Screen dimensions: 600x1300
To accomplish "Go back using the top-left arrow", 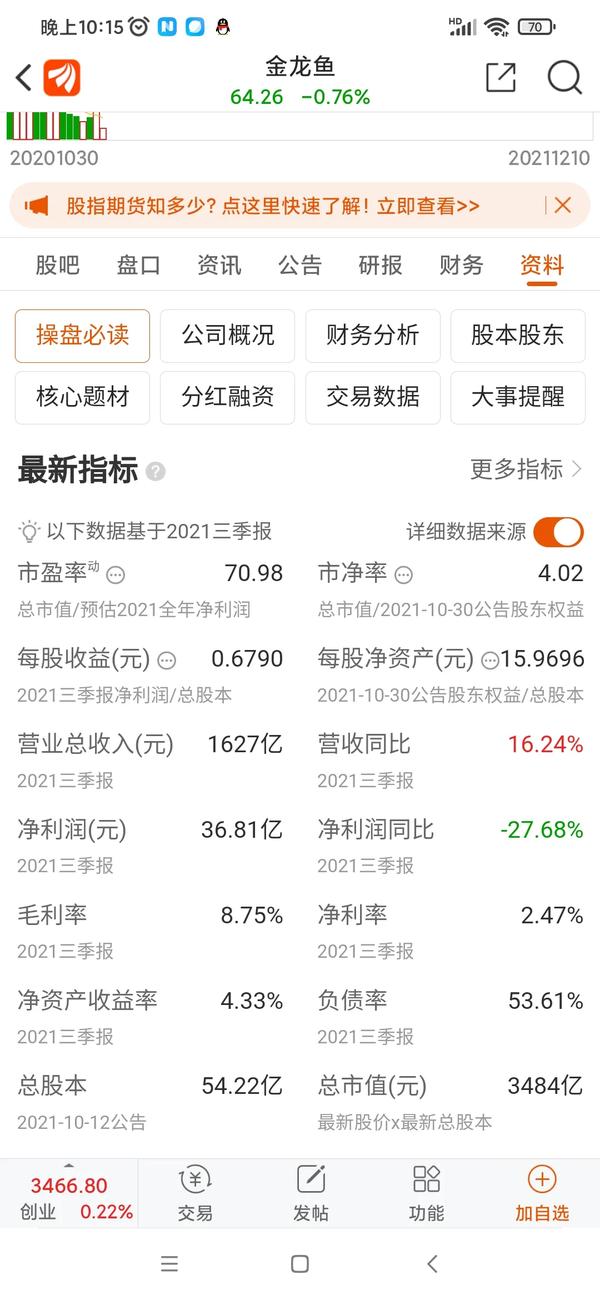I will 24,78.
